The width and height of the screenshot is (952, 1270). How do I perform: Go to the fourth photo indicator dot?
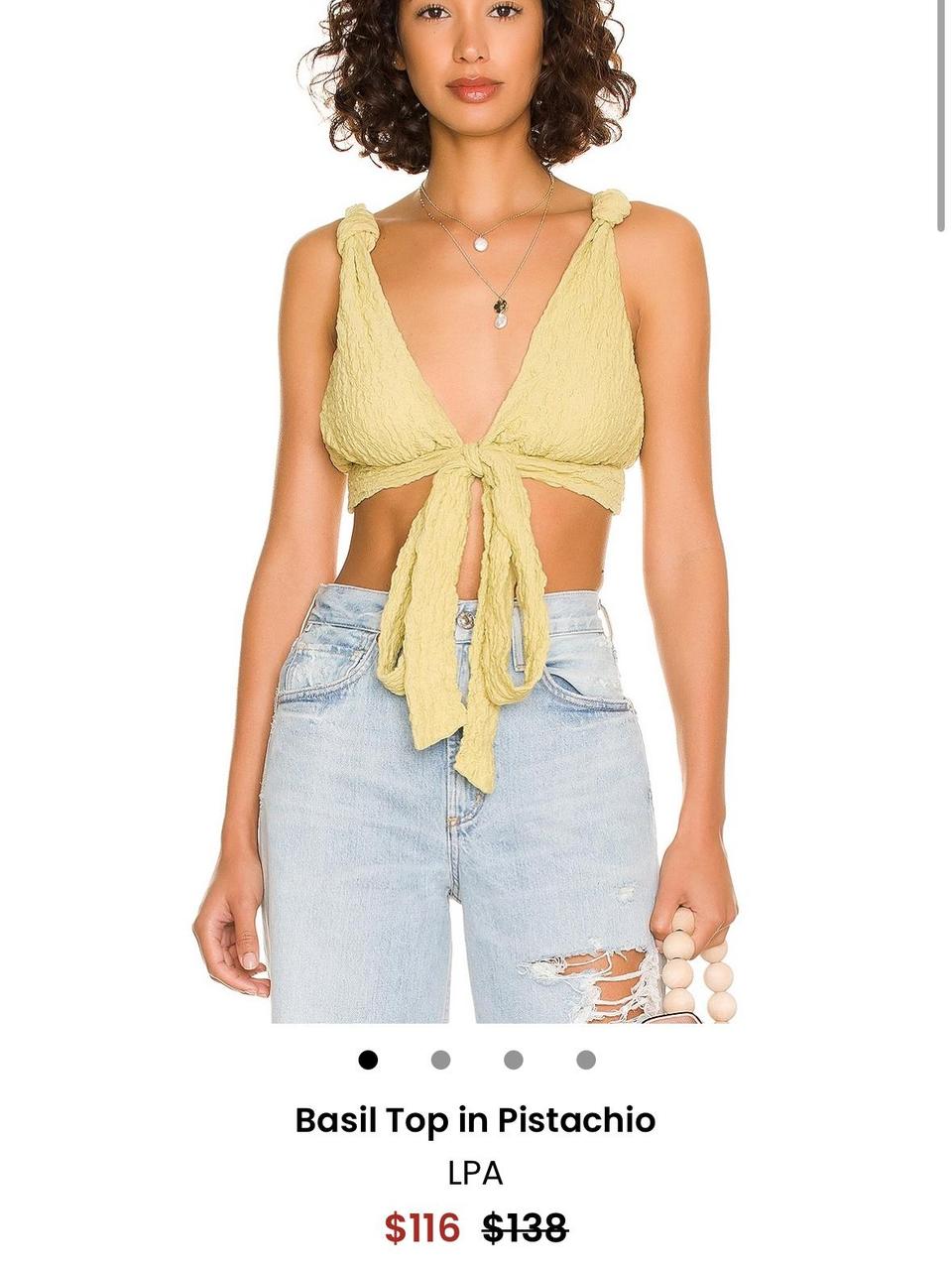586,1060
